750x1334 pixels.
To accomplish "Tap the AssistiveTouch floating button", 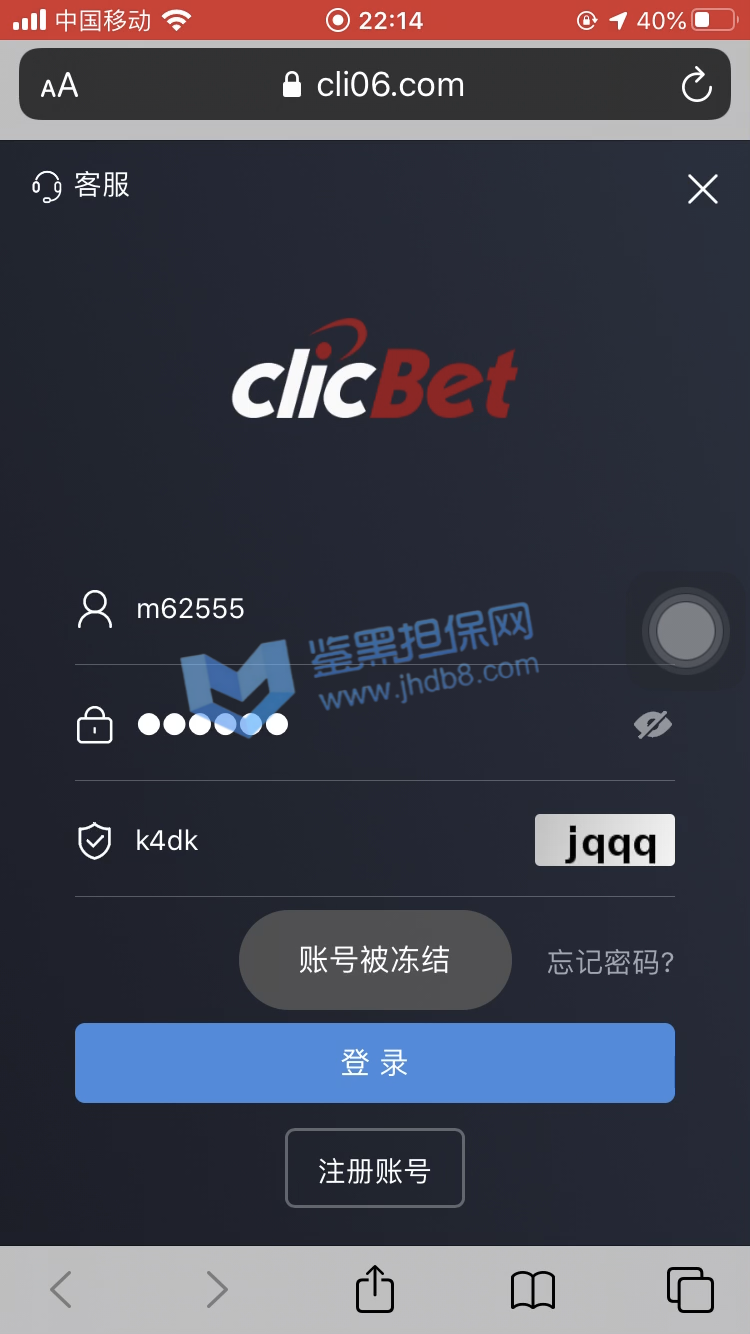I will 686,631.
